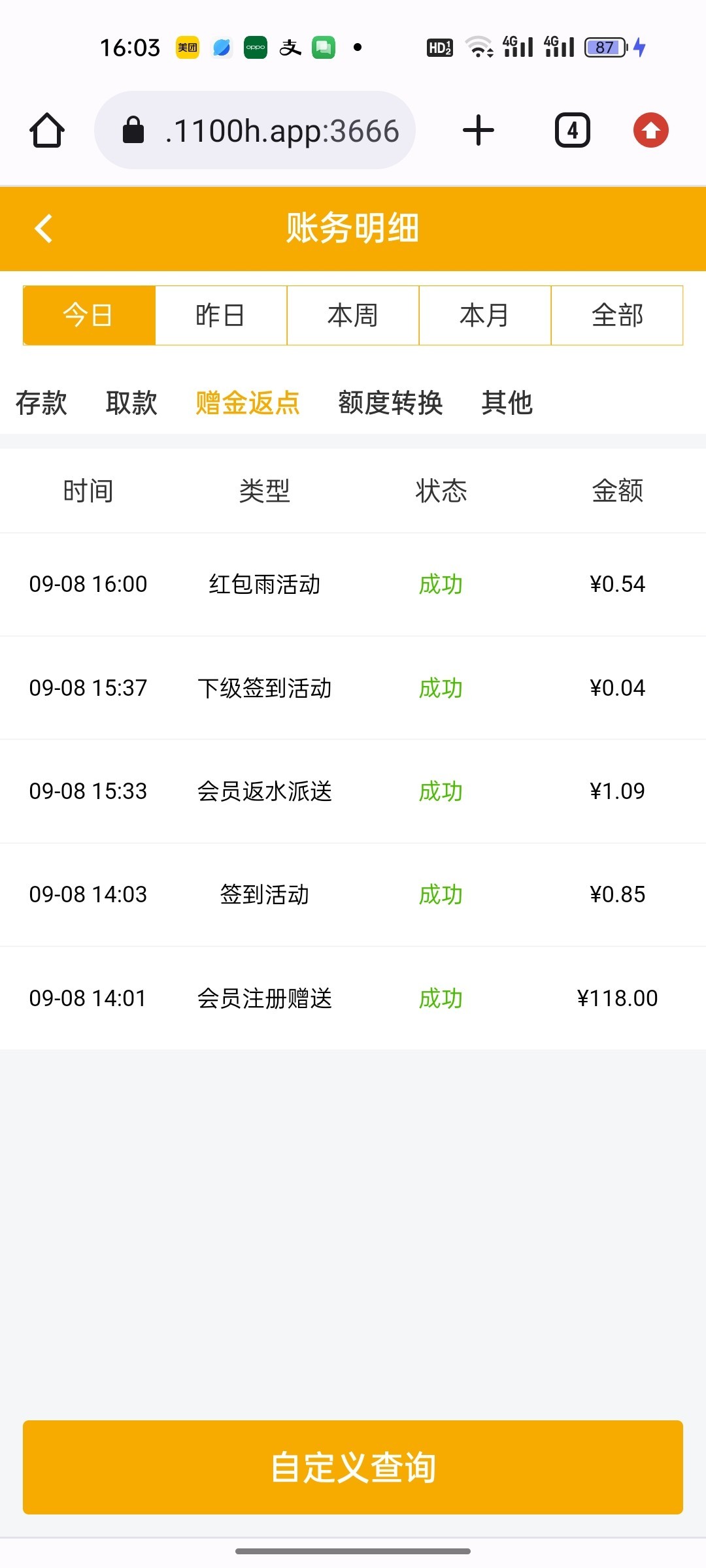Switch to 本周 date filter
This screenshot has height=1568, width=706.
pos(353,315)
